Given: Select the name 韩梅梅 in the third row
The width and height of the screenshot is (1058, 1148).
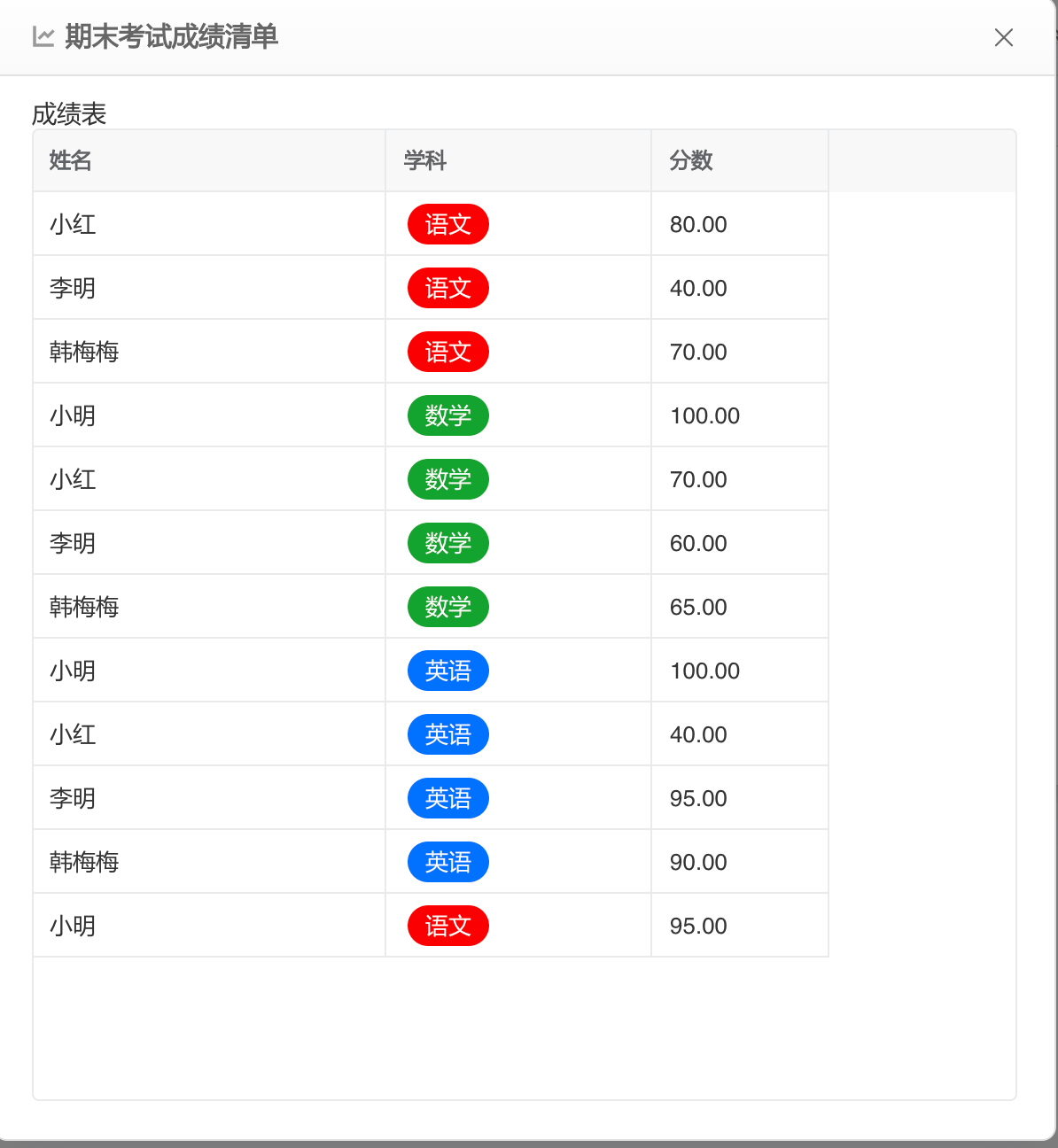Looking at the screenshot, I should pos(83,352).
